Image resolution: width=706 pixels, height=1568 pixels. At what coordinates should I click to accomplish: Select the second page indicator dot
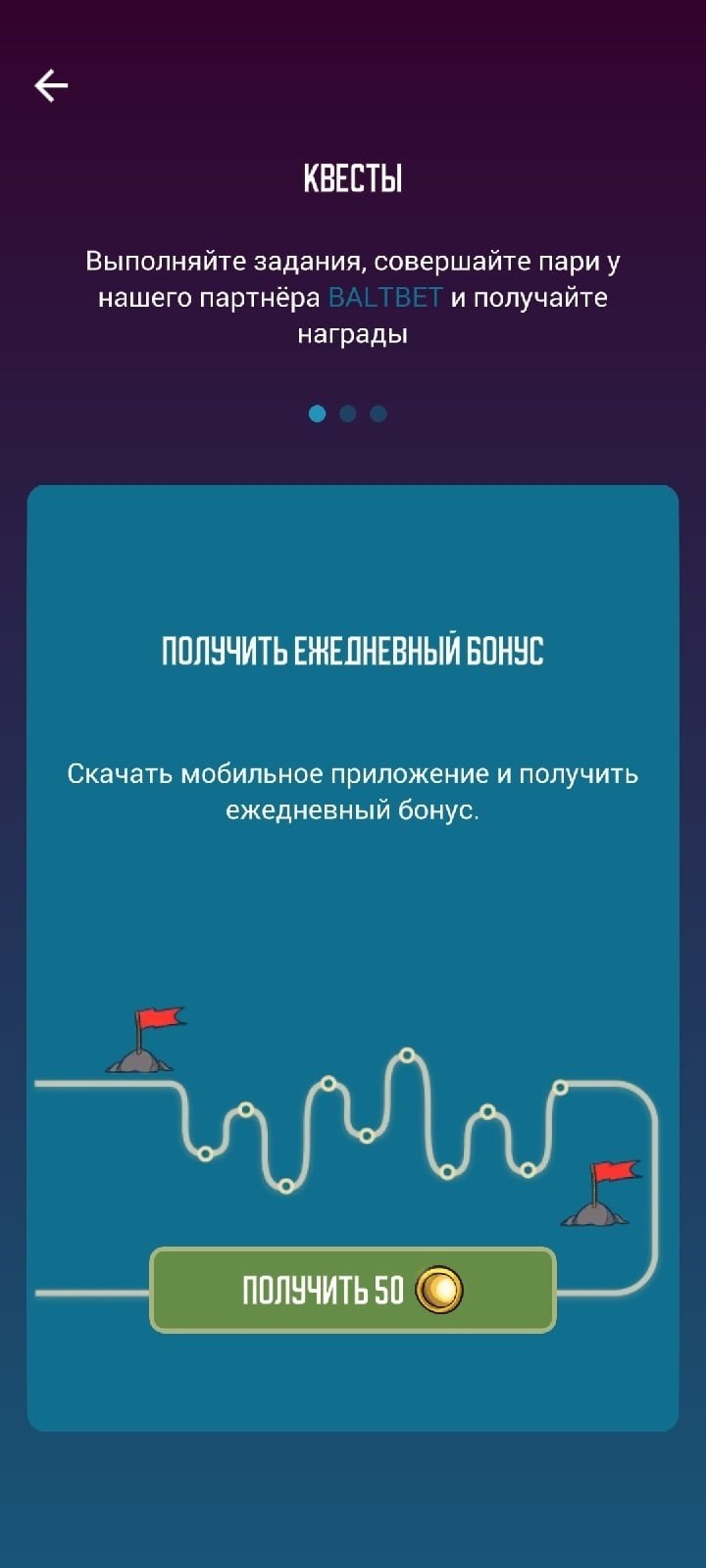point(347,414)
